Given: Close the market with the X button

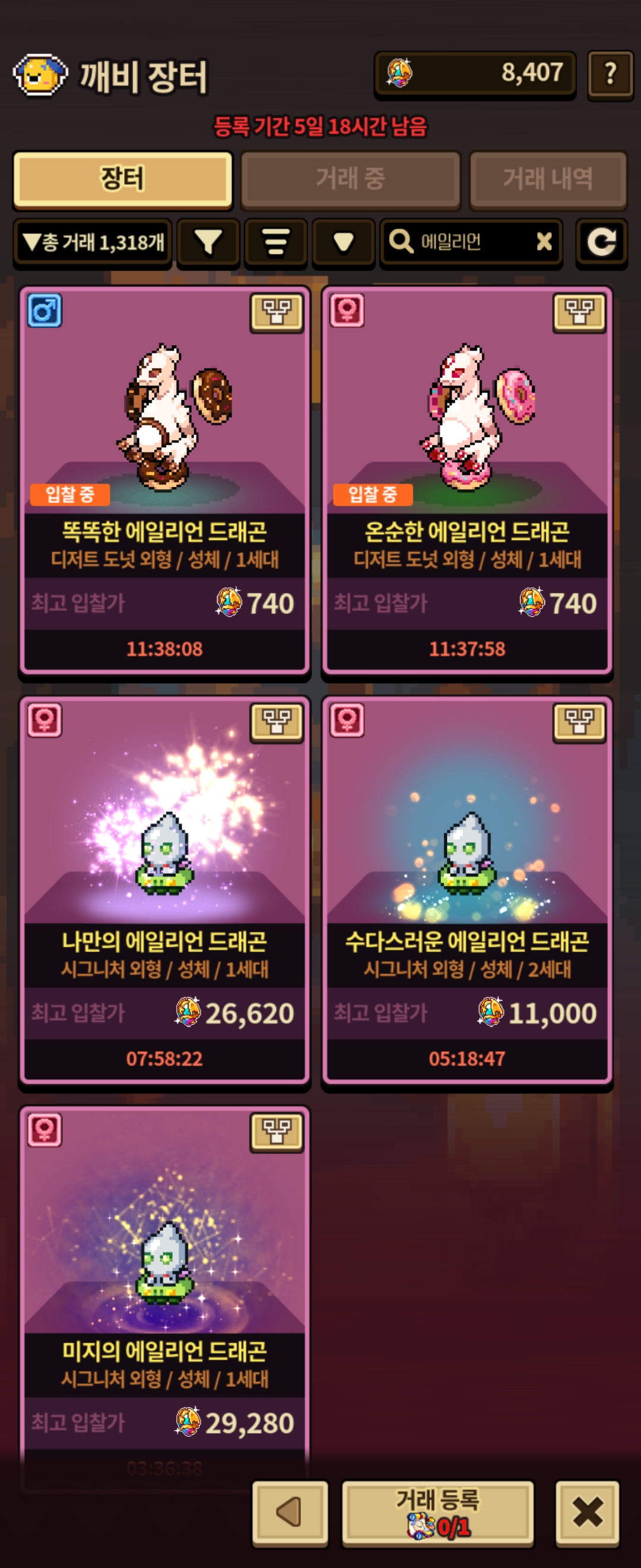Looking at the screenshot, I should pyautogui.click(x=587, y=1513).
